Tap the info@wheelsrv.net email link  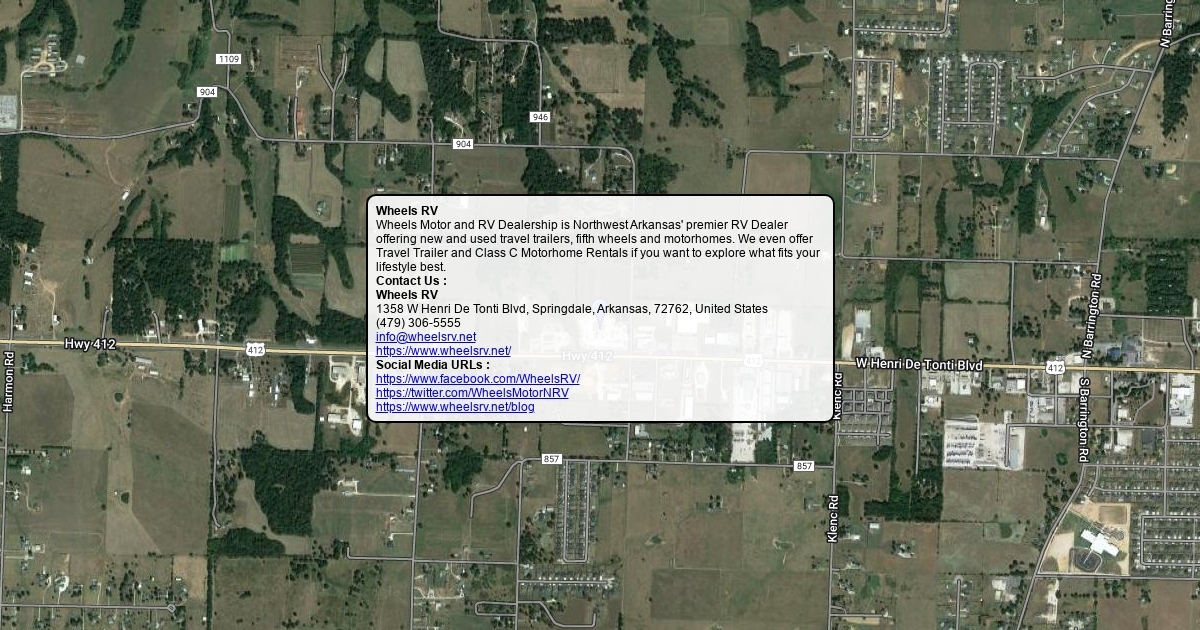(x=426, y=337)
